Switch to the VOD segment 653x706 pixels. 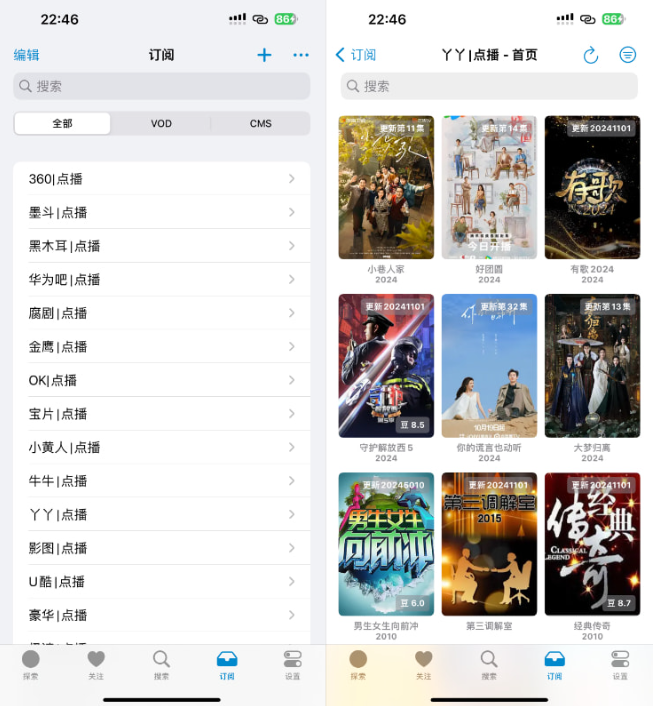[x=161, y=123]
